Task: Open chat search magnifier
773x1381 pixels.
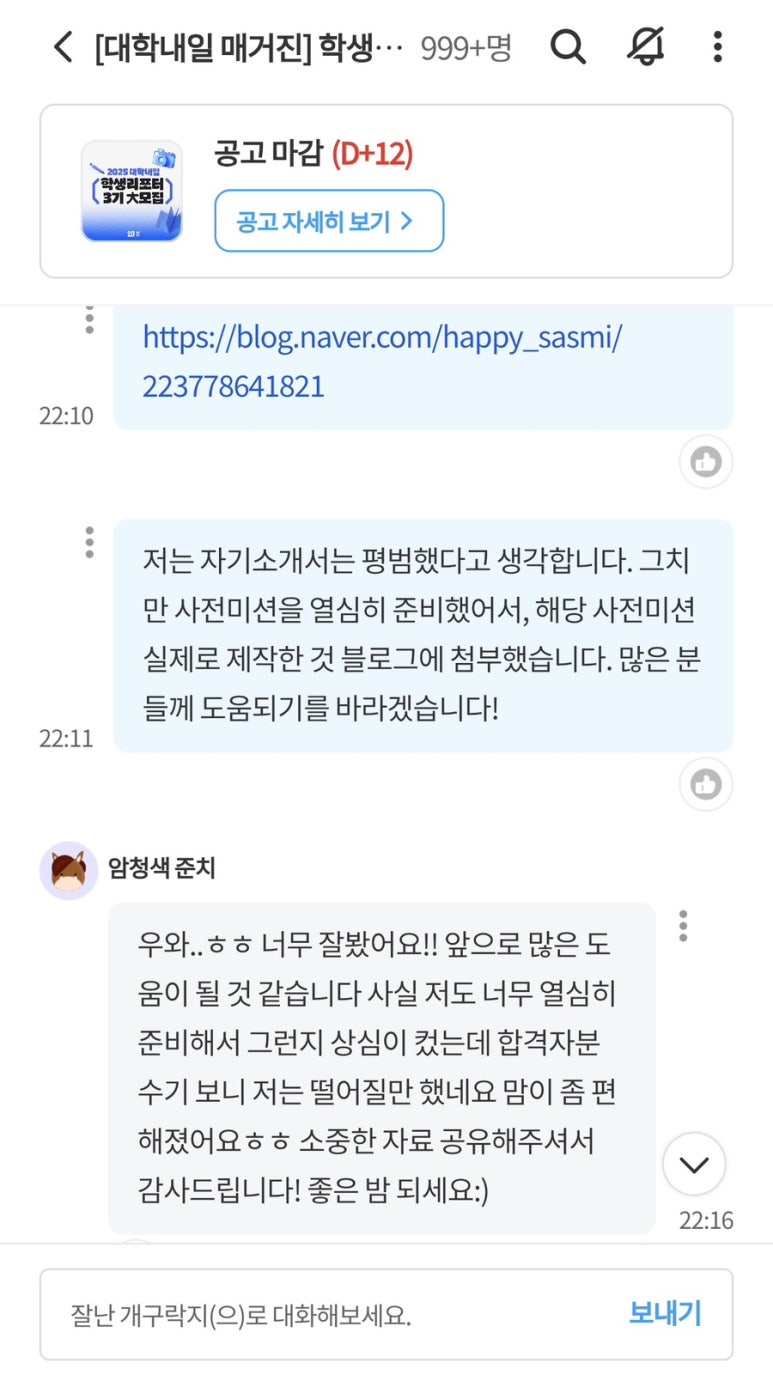Action: coord(568,47)
